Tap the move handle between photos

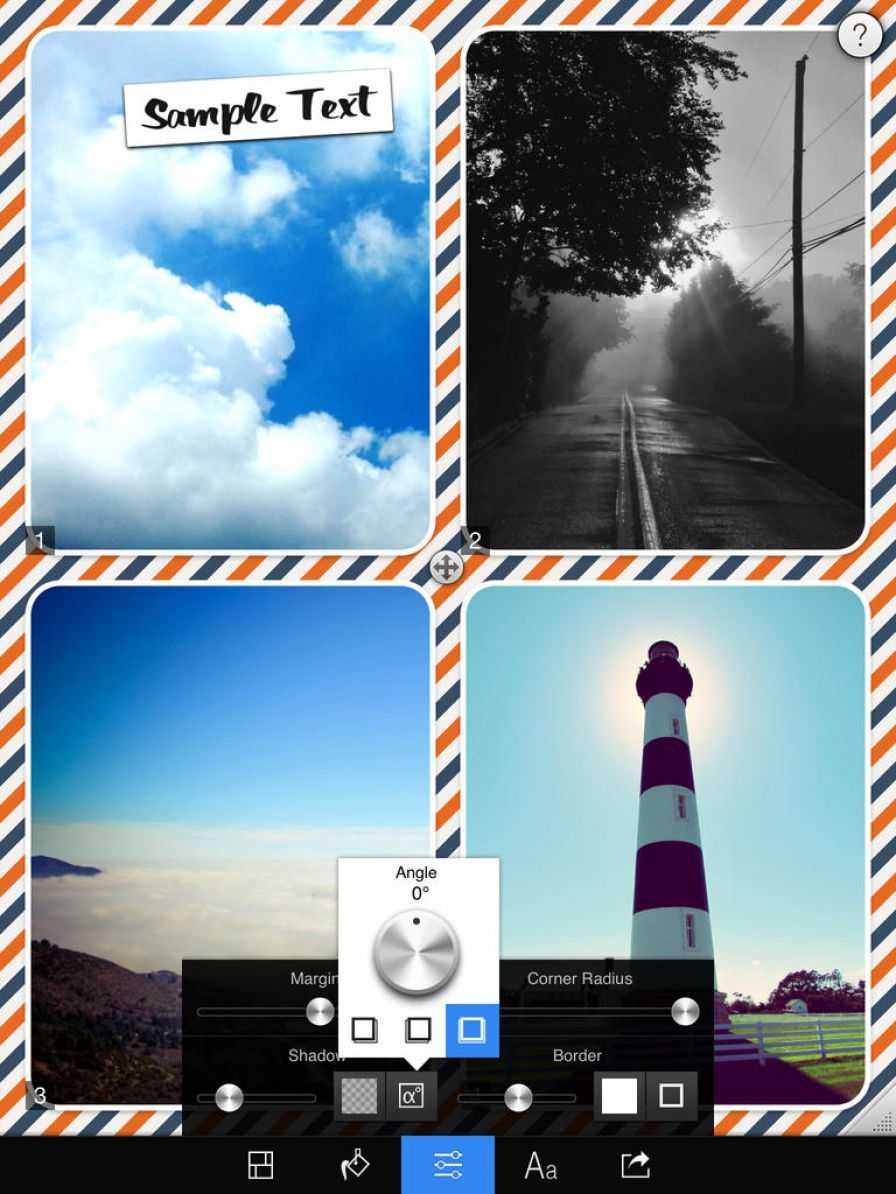tap(446, 568)
